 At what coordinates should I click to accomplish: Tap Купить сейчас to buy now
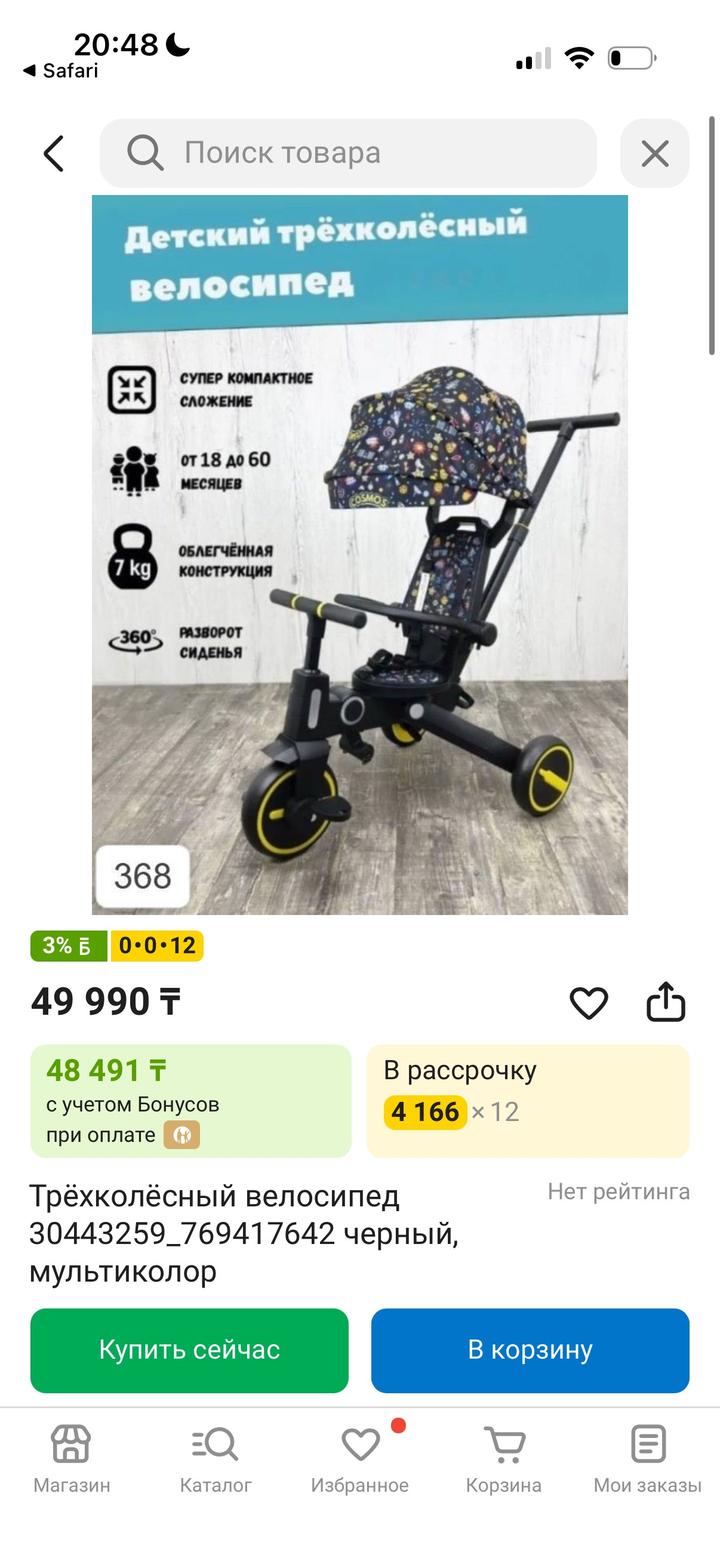pos(190,1350)
